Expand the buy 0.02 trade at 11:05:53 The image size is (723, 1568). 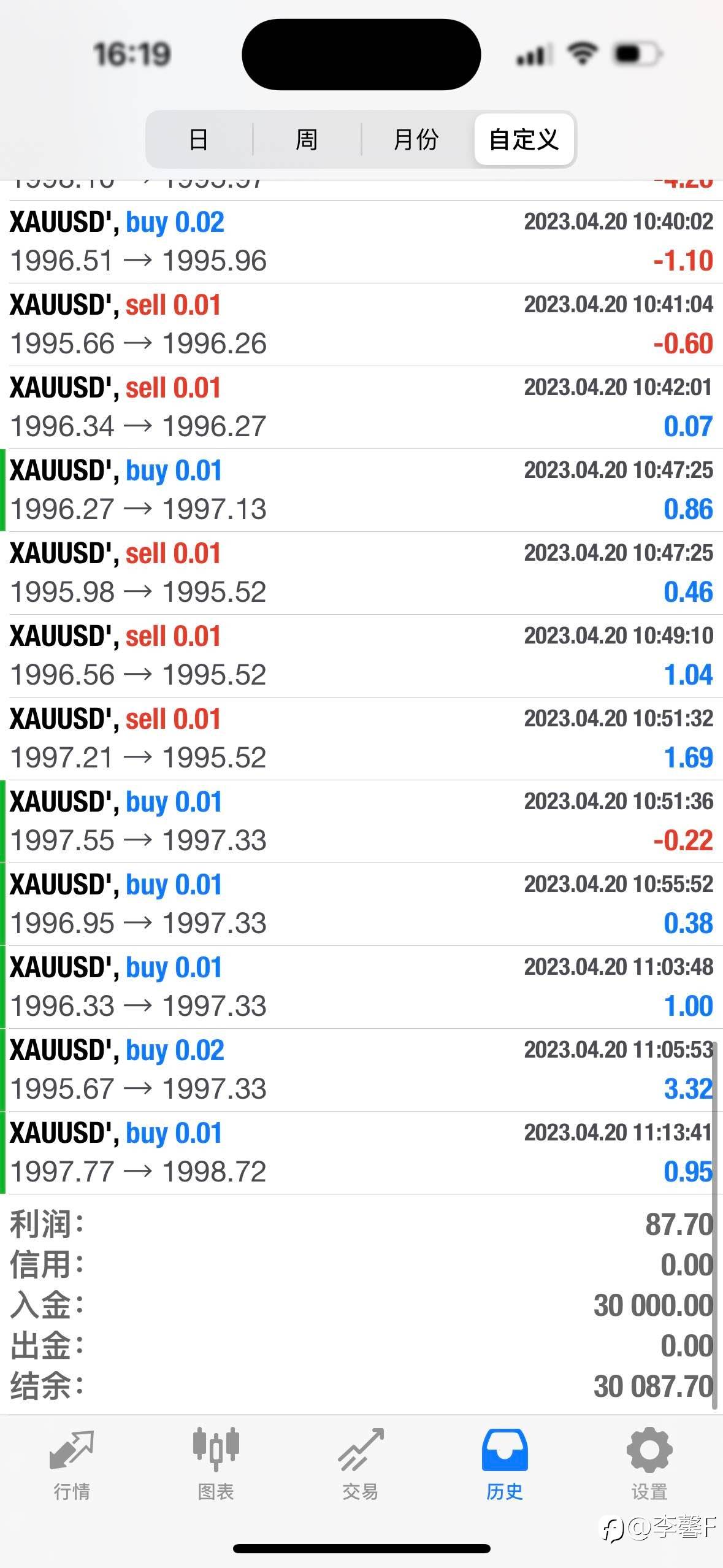click(x=361, y=1070)
